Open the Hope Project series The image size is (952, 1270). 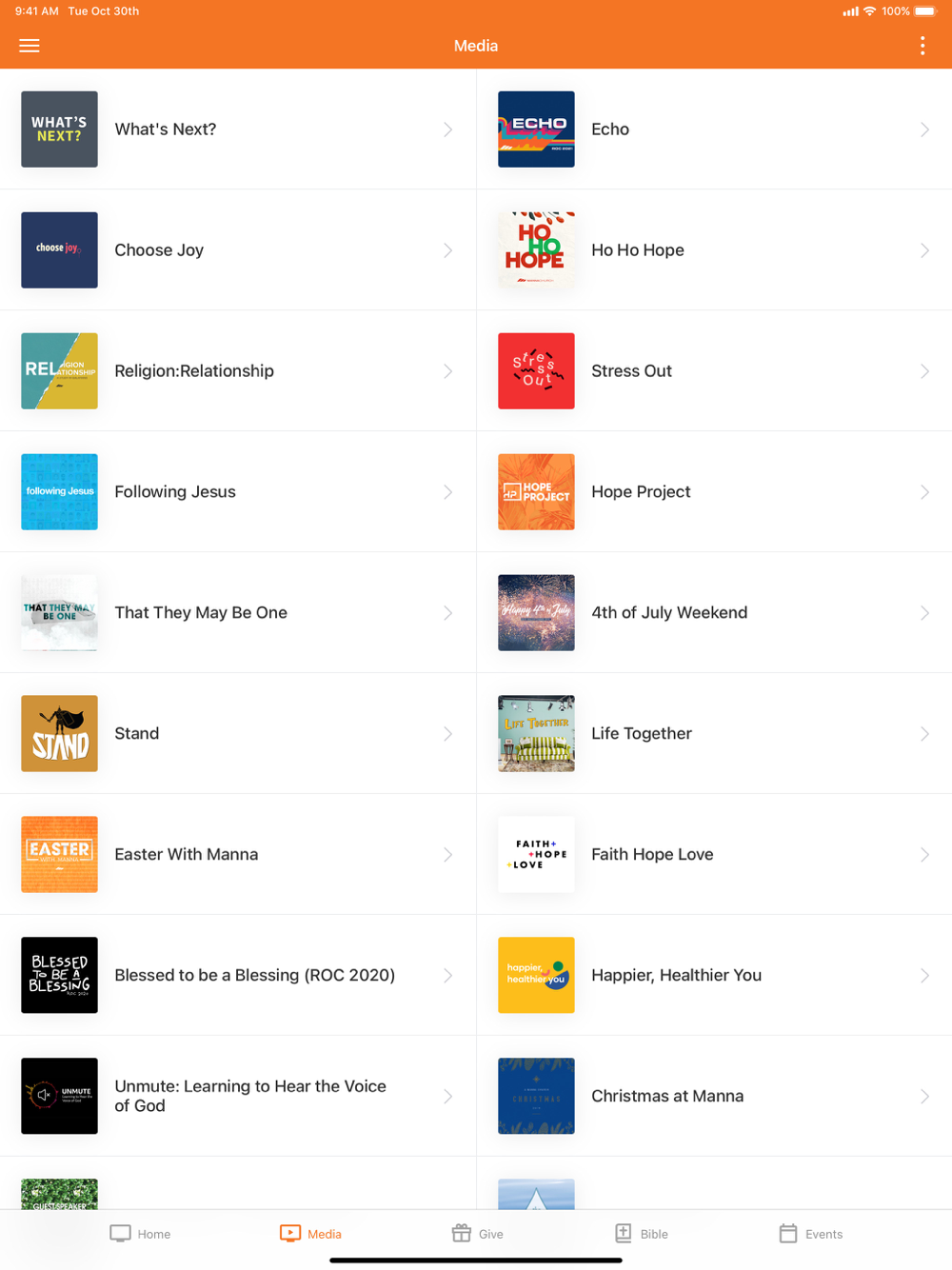click(x=714, y=492)
